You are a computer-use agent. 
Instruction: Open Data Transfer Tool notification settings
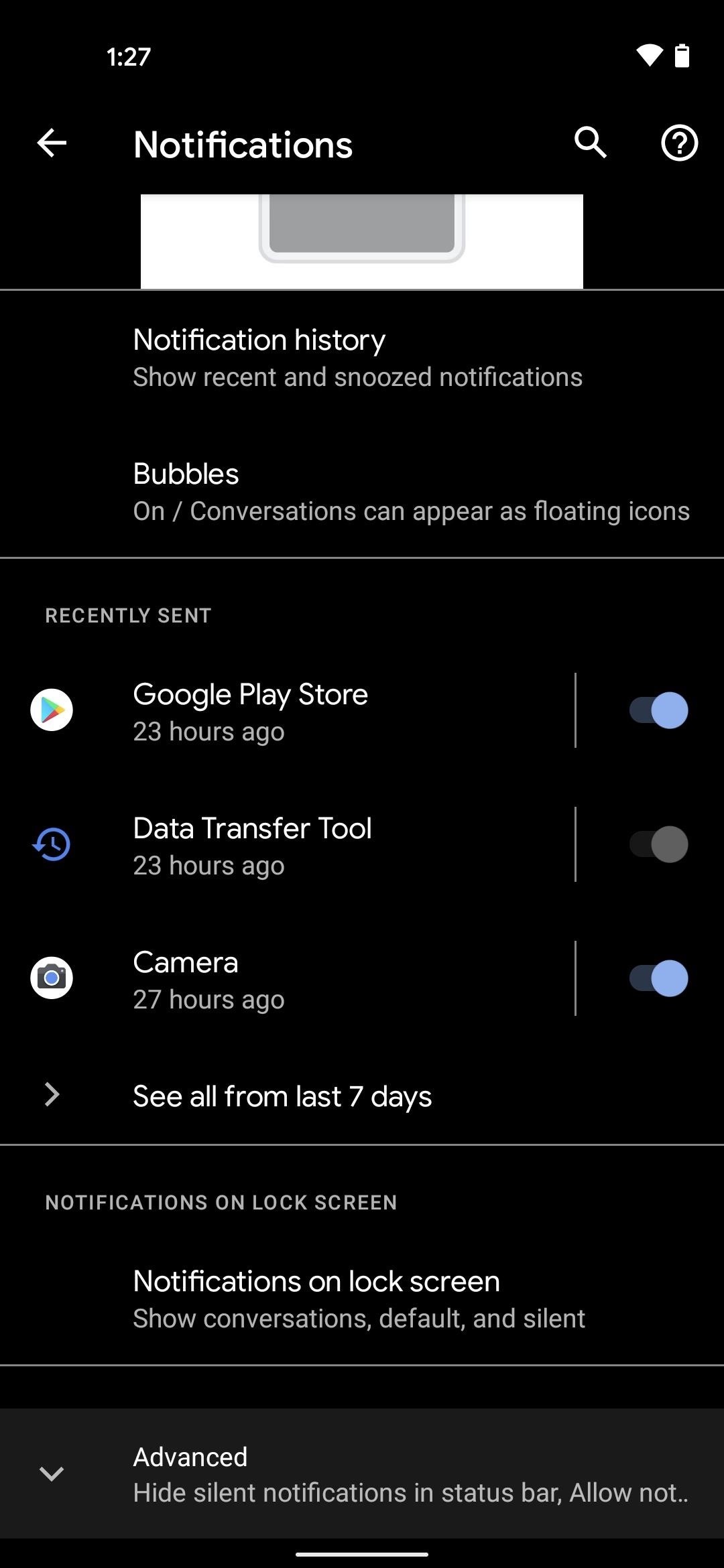point(302,845)
